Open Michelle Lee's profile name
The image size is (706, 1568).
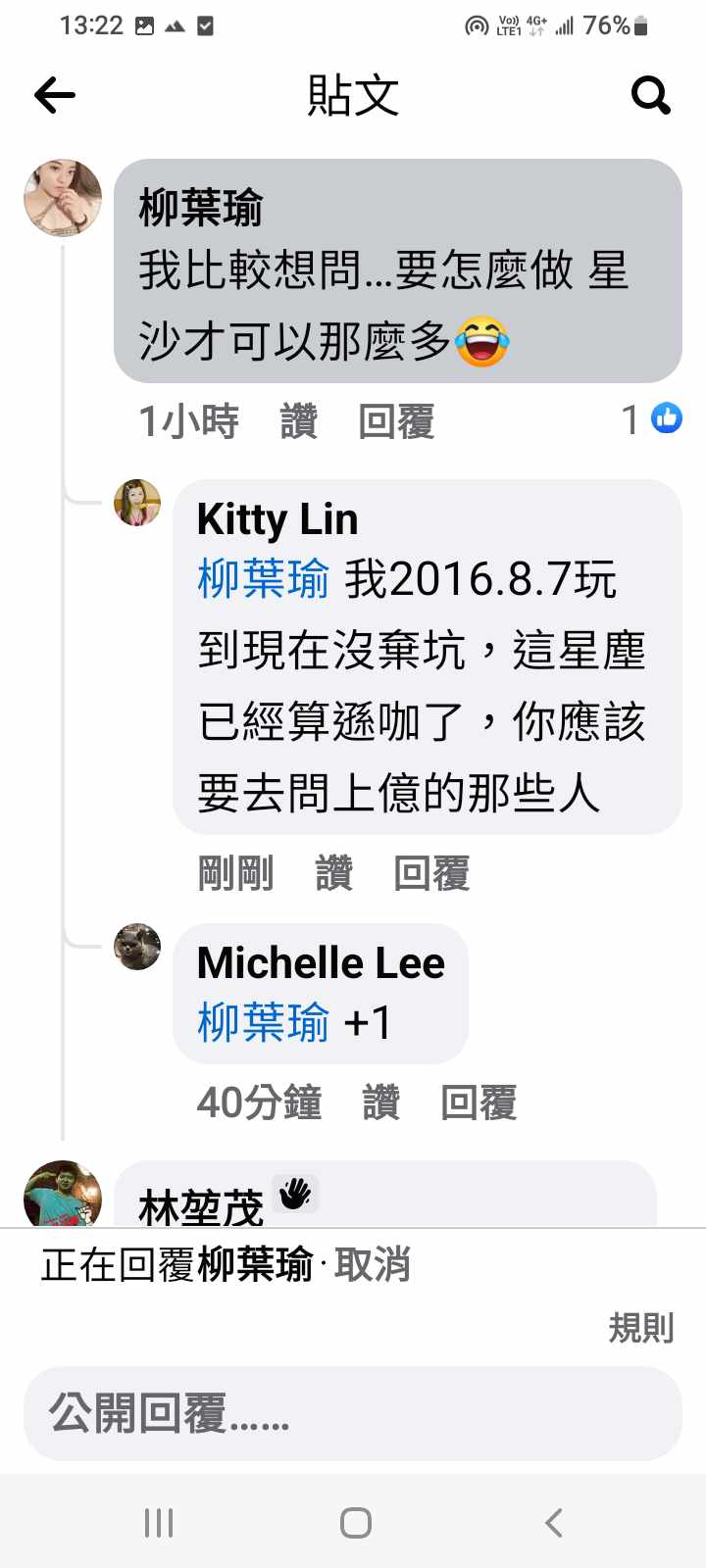tap(321, 962)
